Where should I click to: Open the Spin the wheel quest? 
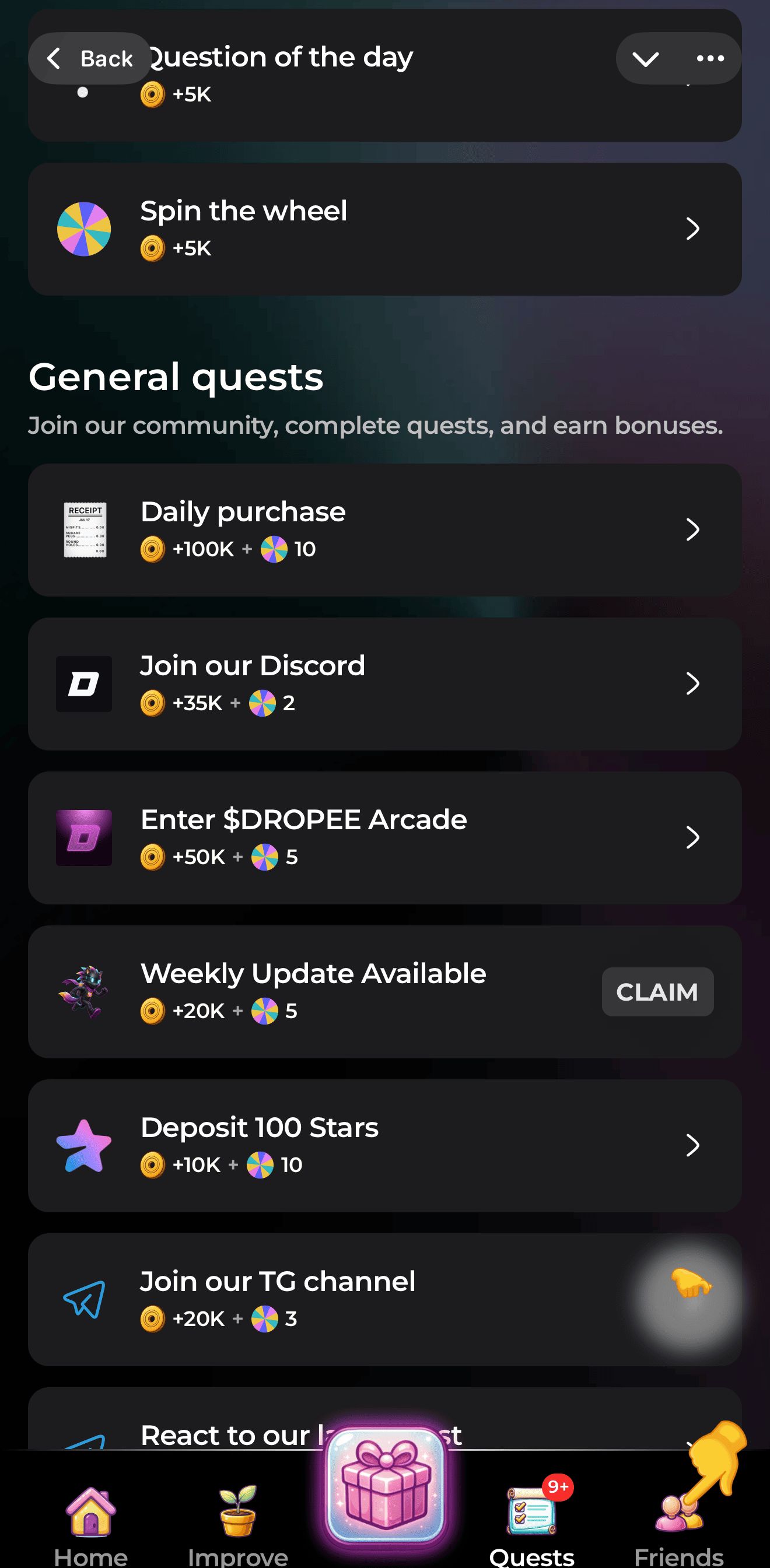tap(384, 229)
